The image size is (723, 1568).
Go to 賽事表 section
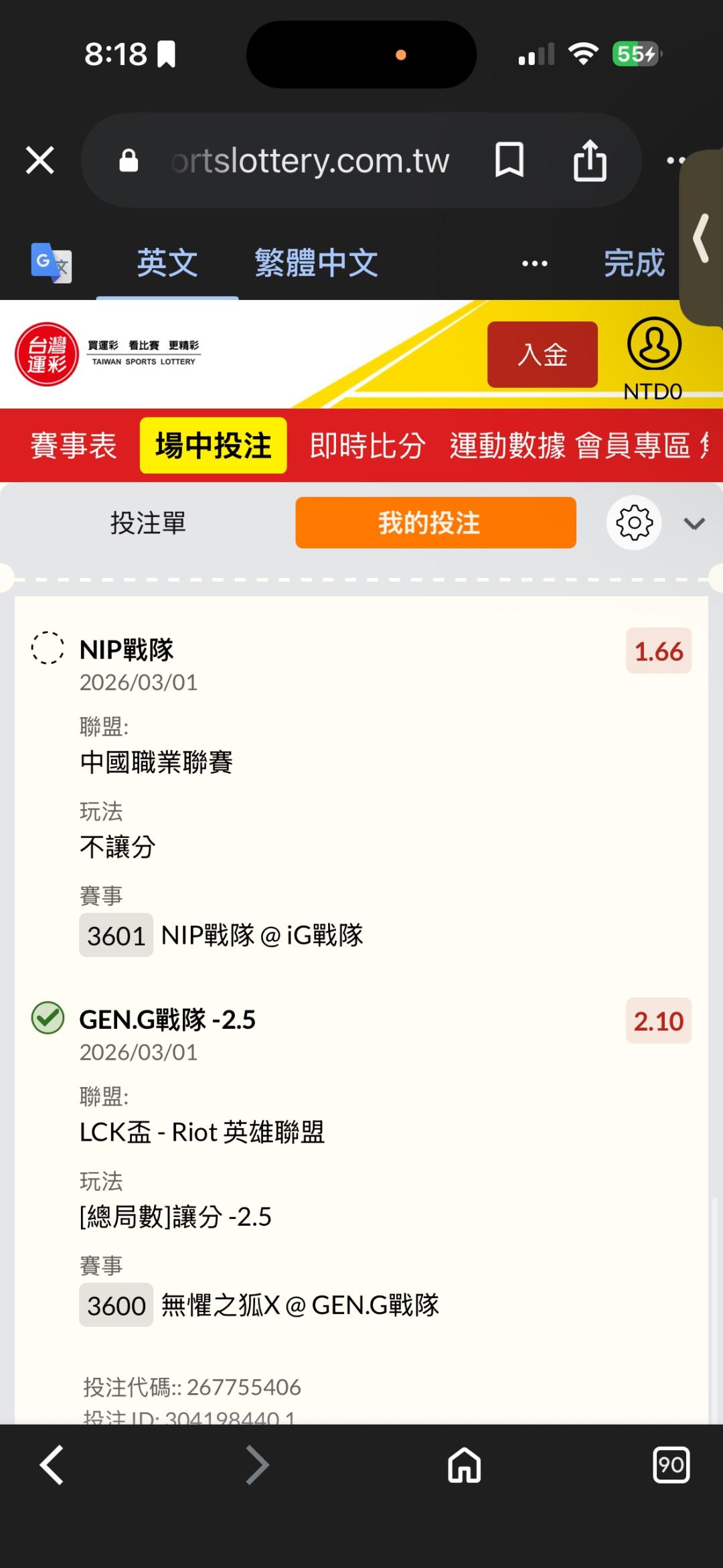(x=74, y=445)
